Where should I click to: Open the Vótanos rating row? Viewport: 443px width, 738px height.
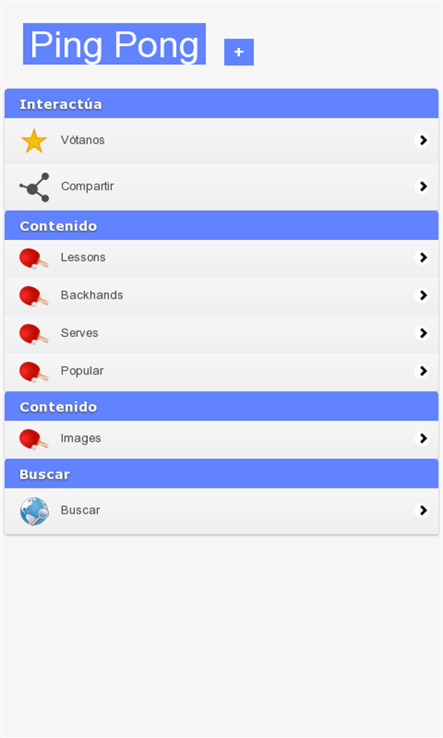point(221,140)
